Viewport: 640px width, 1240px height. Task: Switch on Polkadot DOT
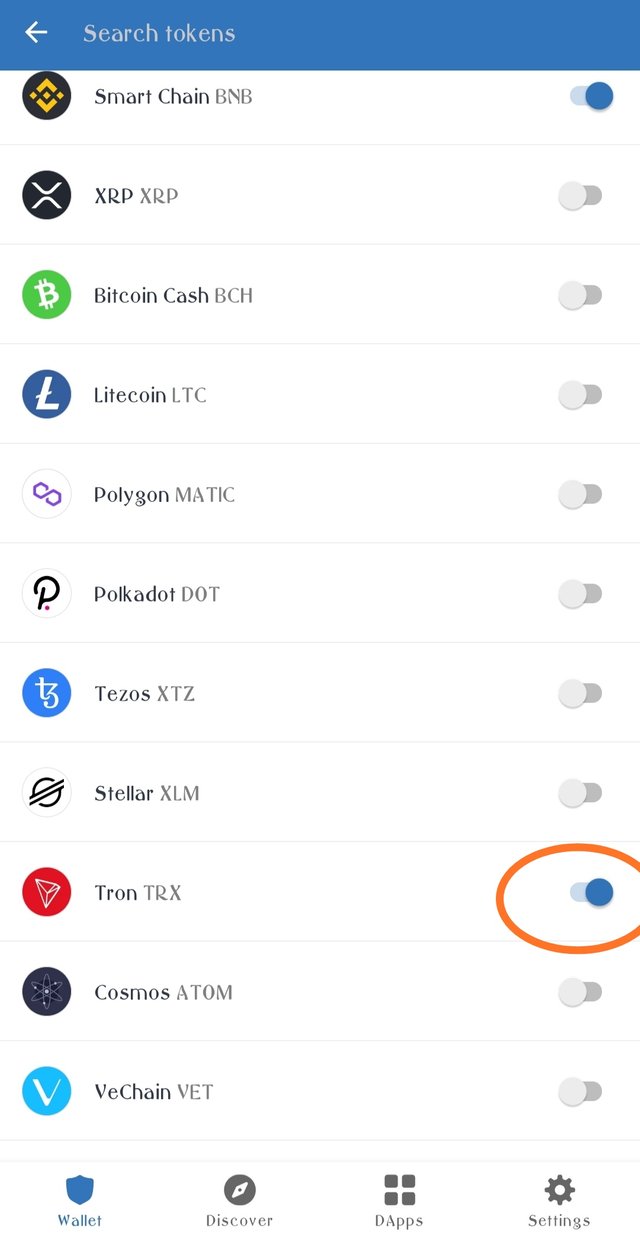coord(580,594)
